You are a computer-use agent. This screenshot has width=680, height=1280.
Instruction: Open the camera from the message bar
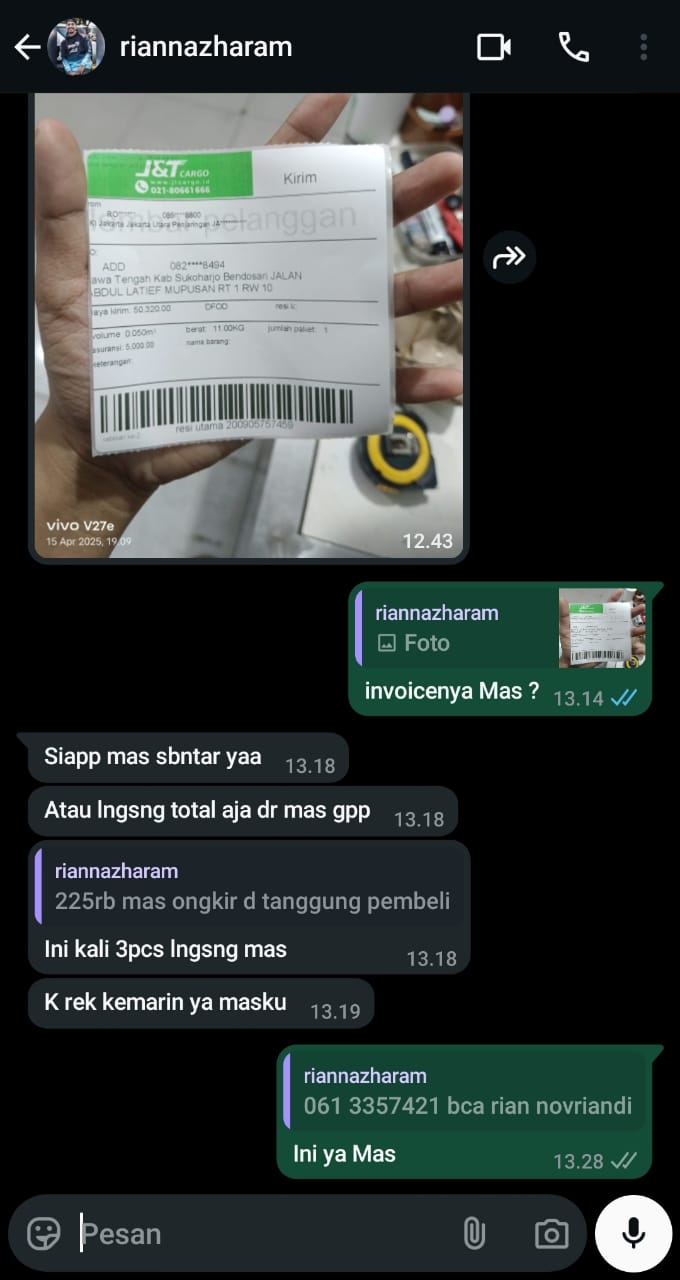tap(551, 1234)
